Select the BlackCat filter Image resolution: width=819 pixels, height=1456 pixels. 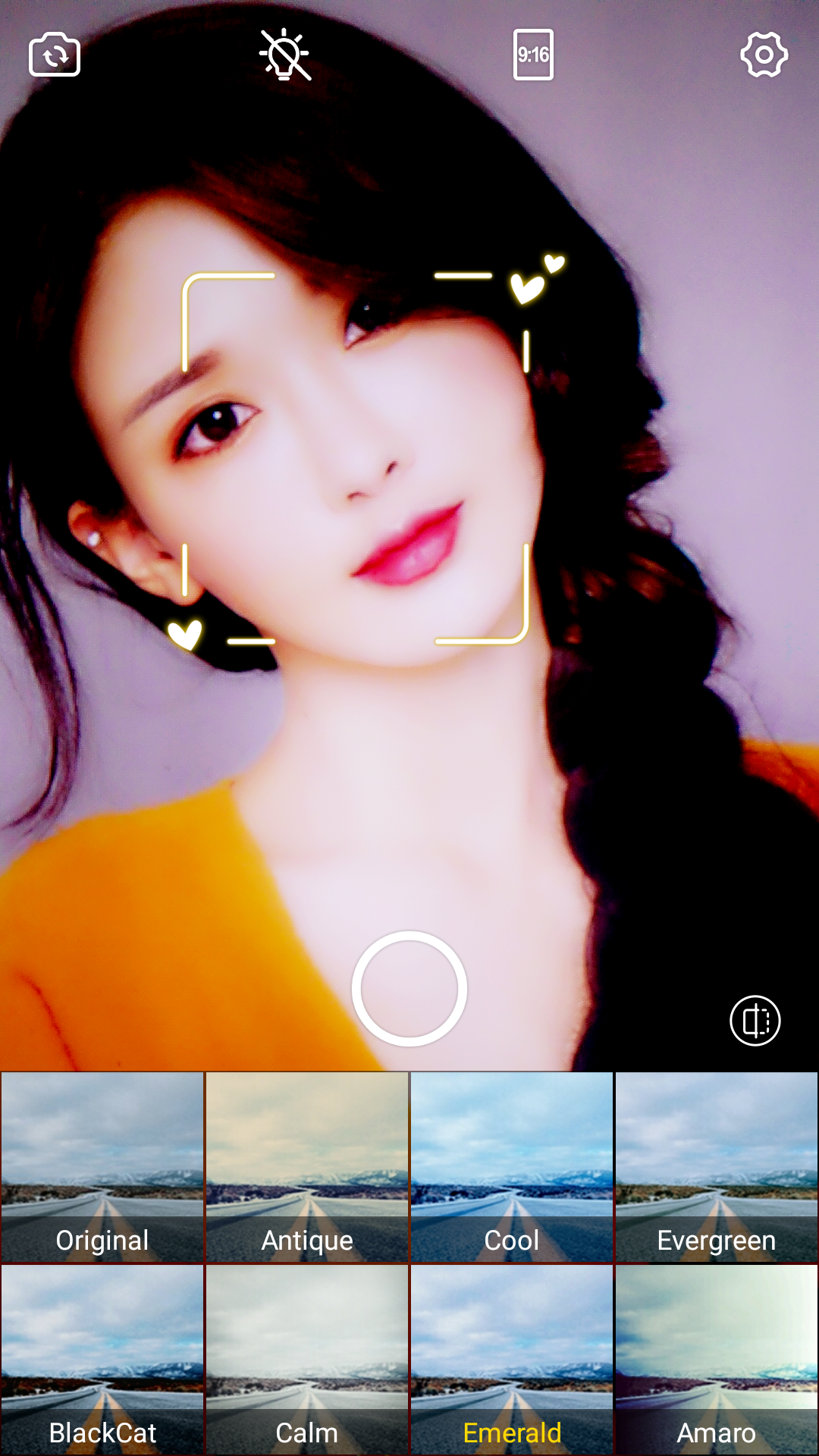tap(102, 1360)
